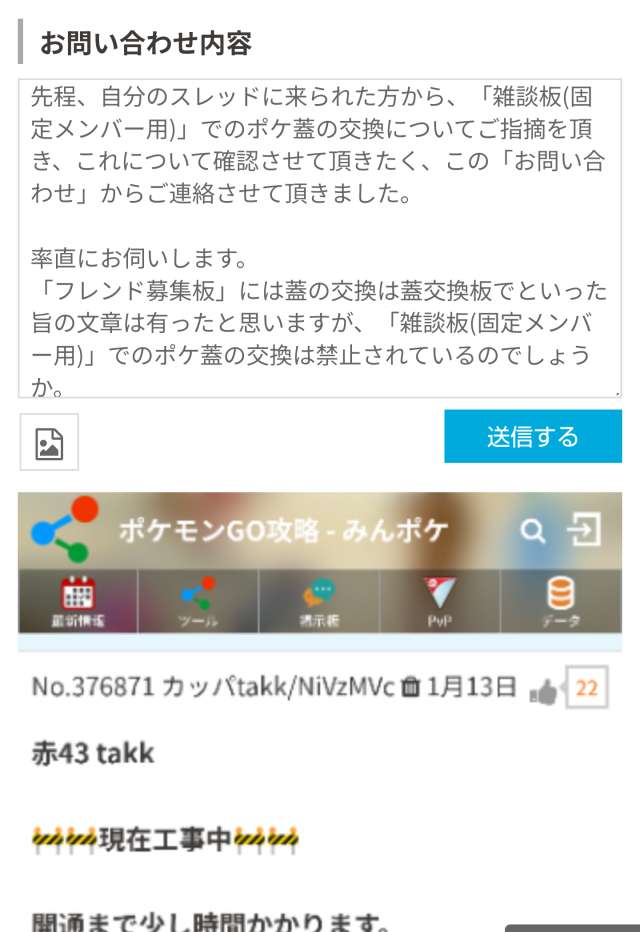Attach an image with the picture icon
This screenshot has width=640, height=932.
click(49, 442)
